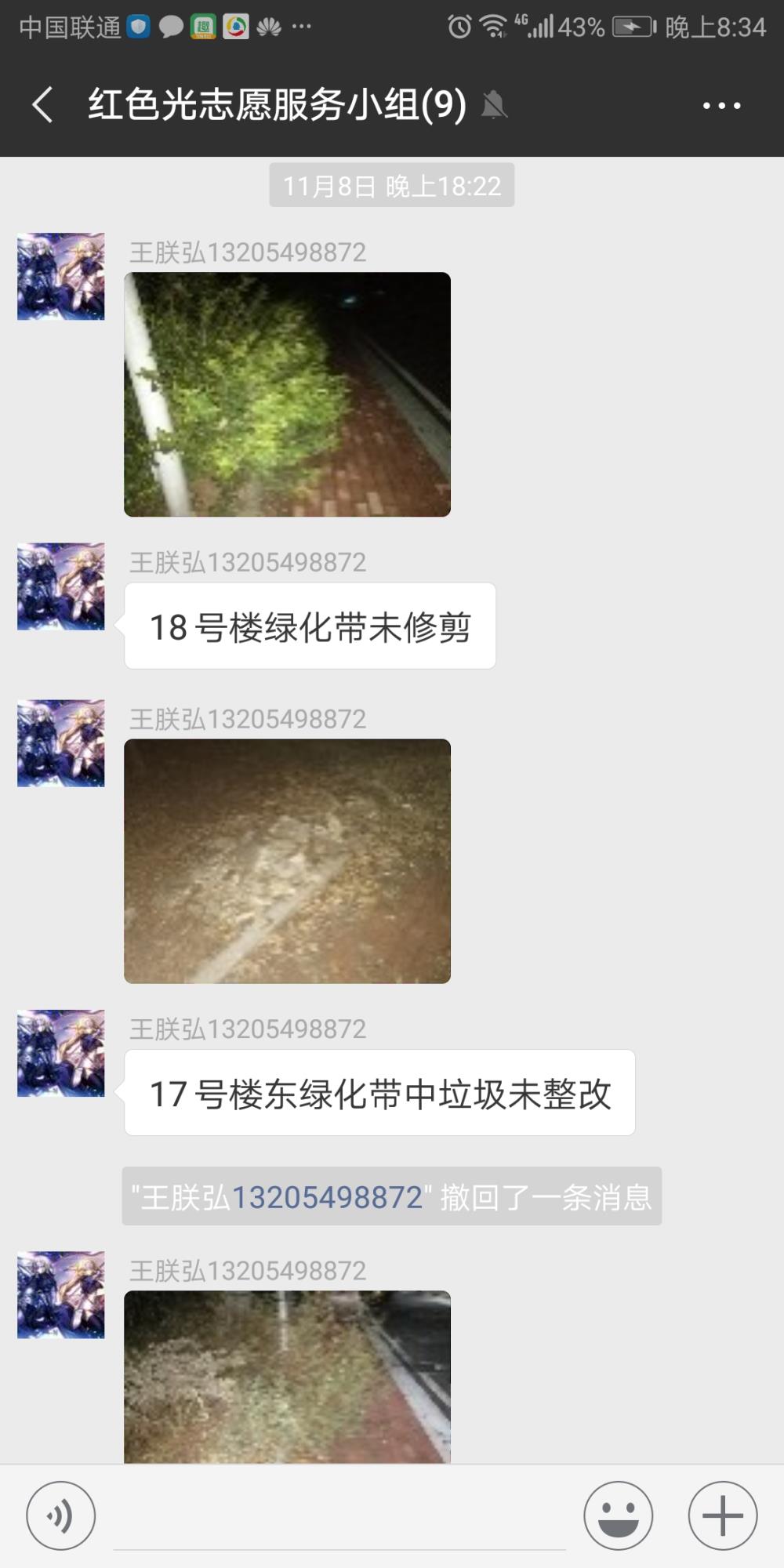Open the plus attachments menu

click(x=723, y=1515)
